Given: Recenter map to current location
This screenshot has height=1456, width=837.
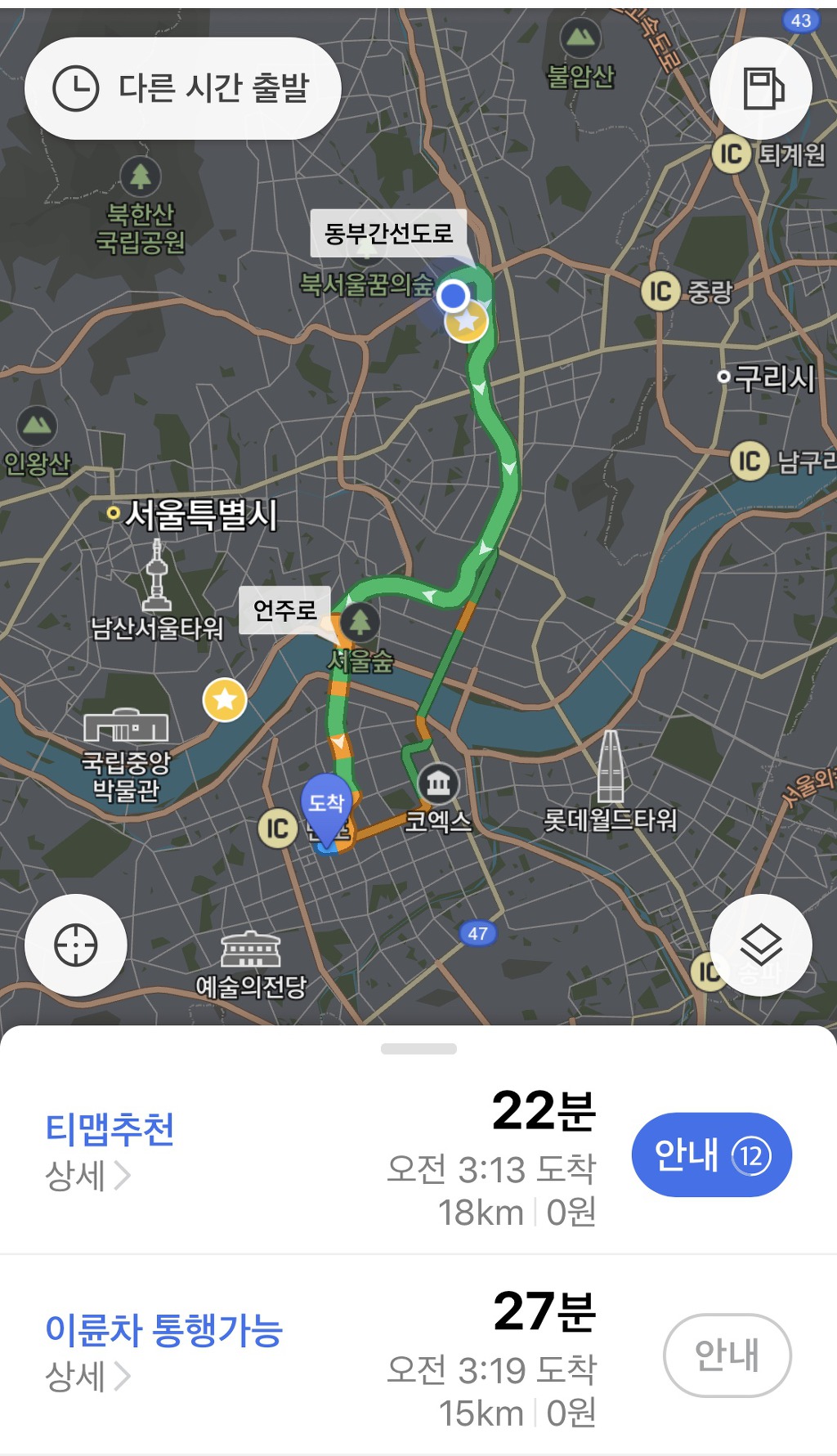Looking at the screenshot, I should (x=76, y=945).
